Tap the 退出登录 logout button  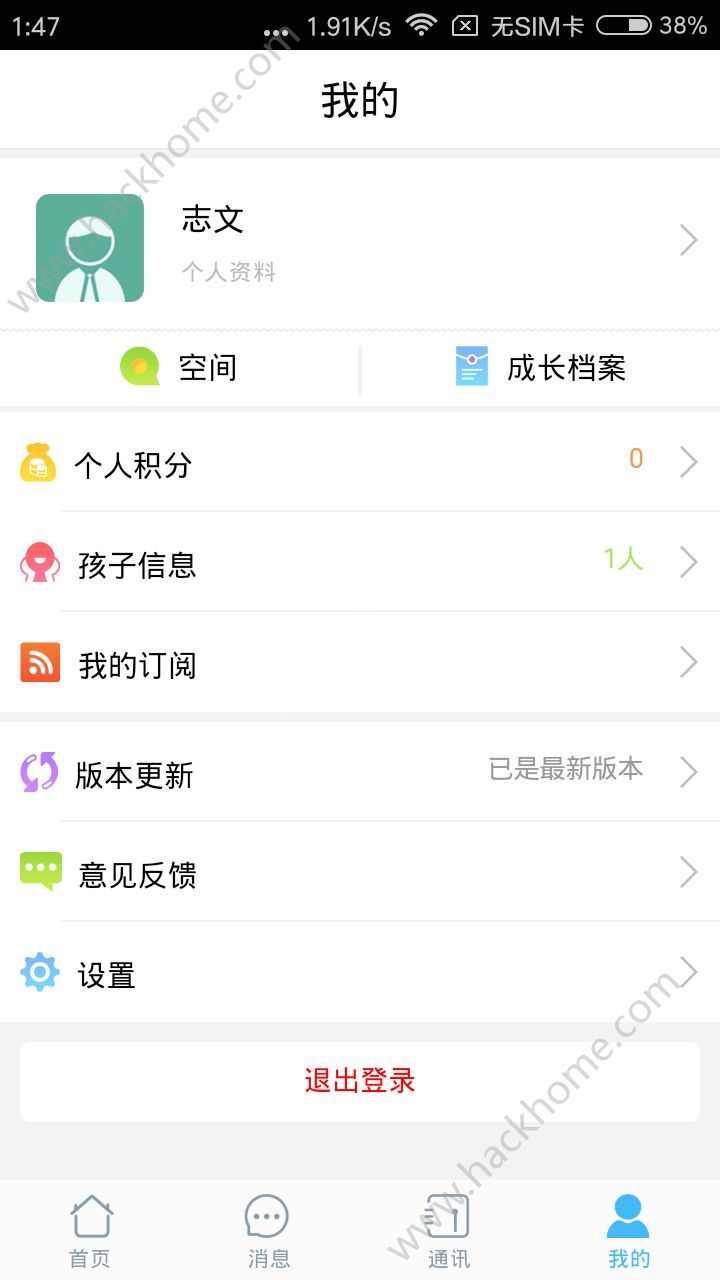click(360, 1081)
